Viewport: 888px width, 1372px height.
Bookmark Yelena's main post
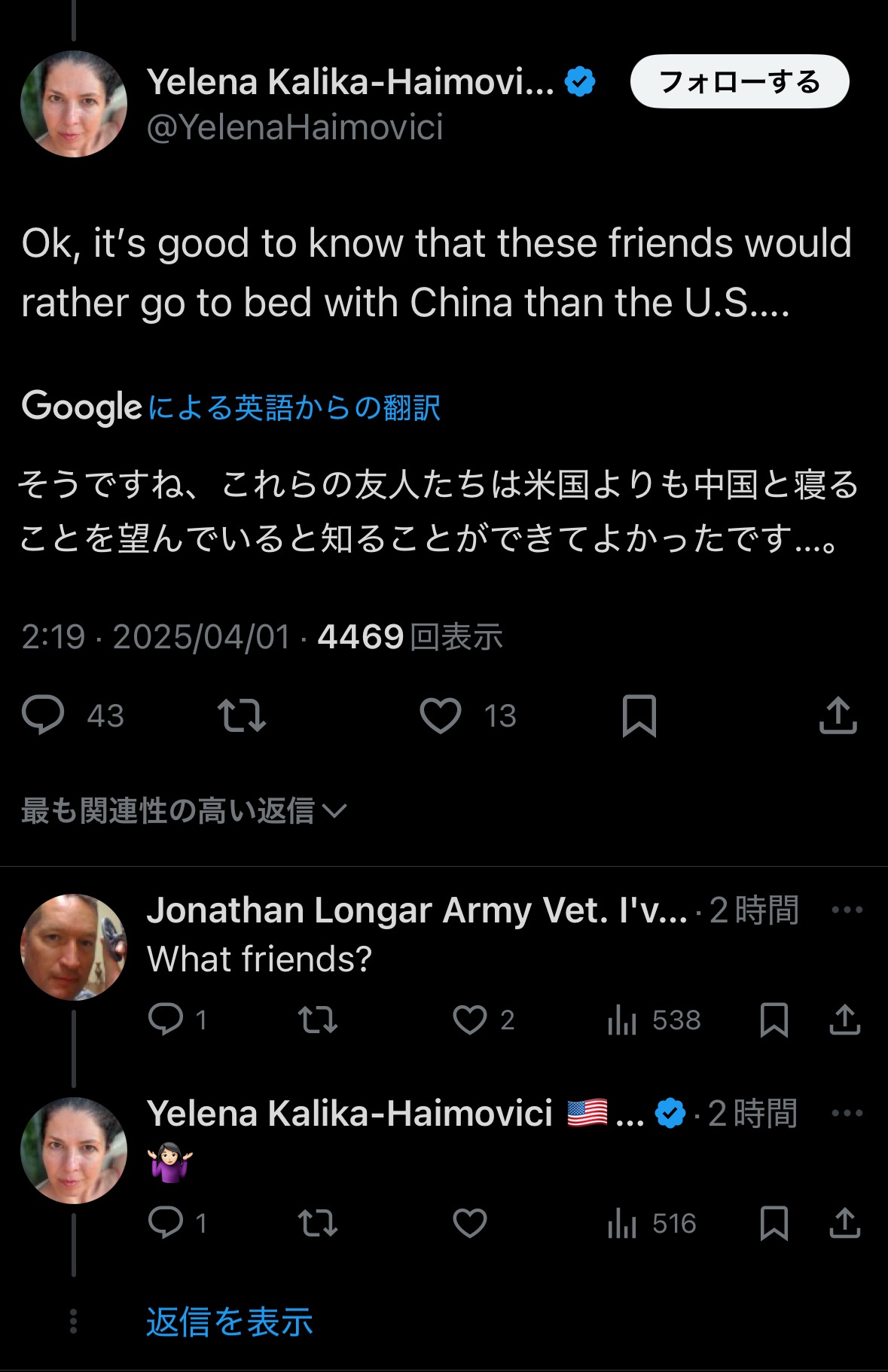point(639,715)
